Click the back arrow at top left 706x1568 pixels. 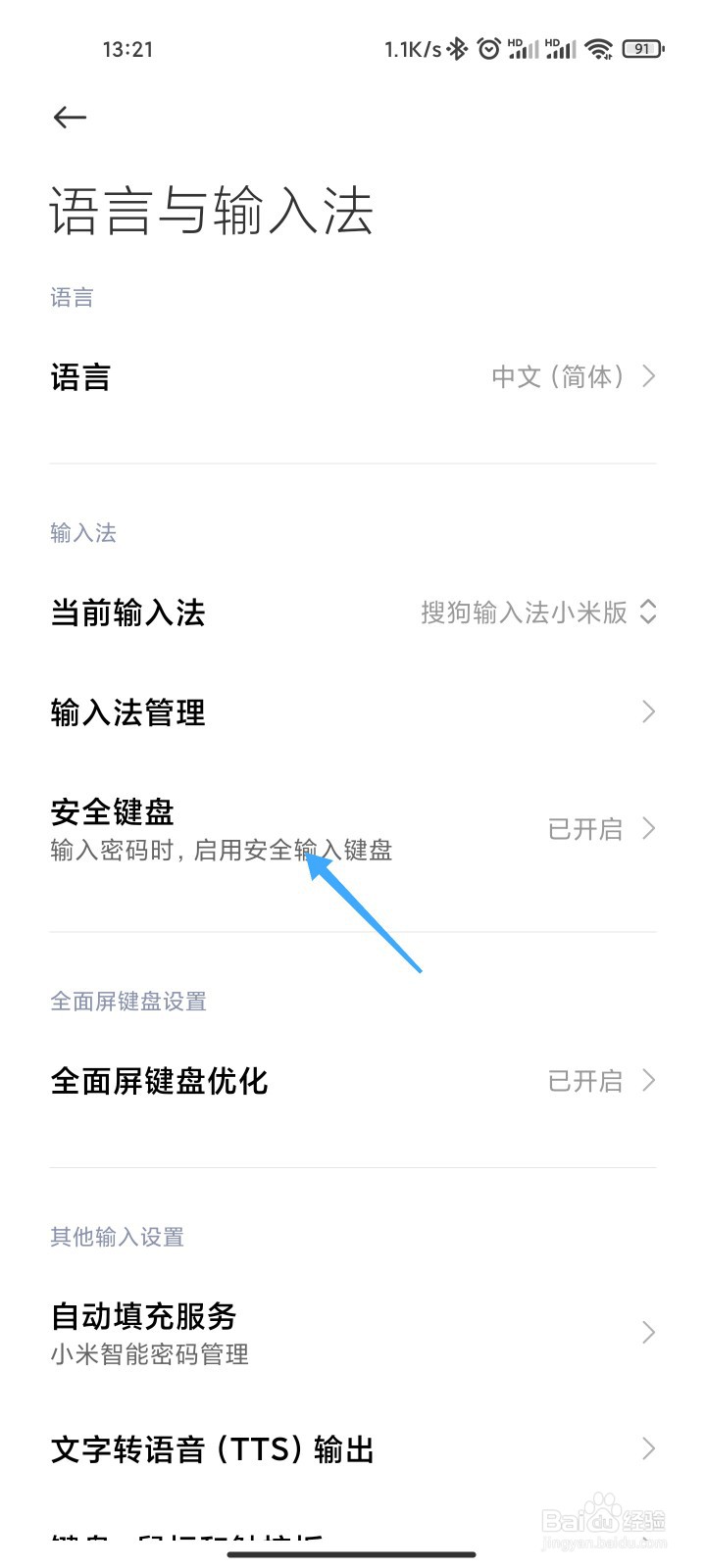tap(69, 117)
